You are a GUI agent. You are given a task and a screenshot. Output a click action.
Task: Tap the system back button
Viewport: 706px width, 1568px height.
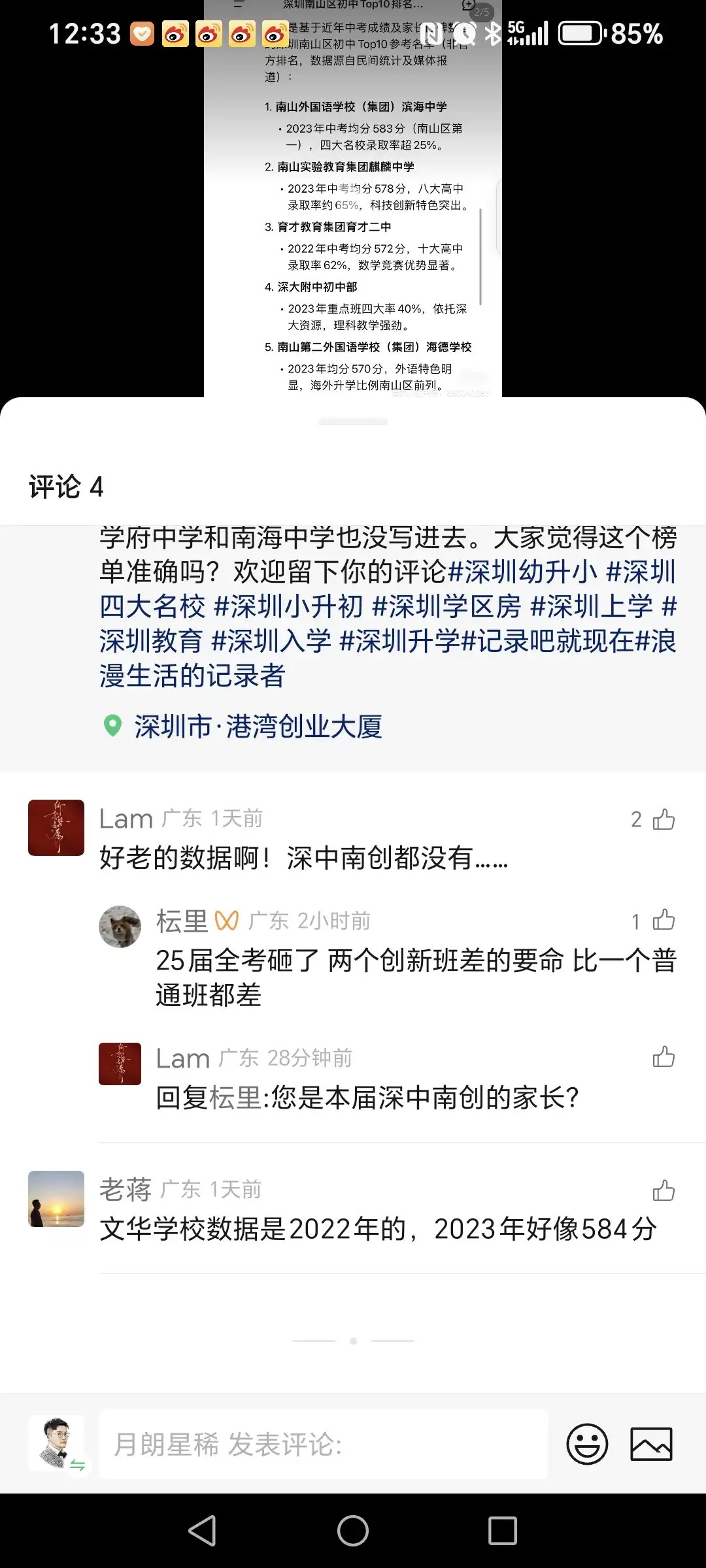203,1531
